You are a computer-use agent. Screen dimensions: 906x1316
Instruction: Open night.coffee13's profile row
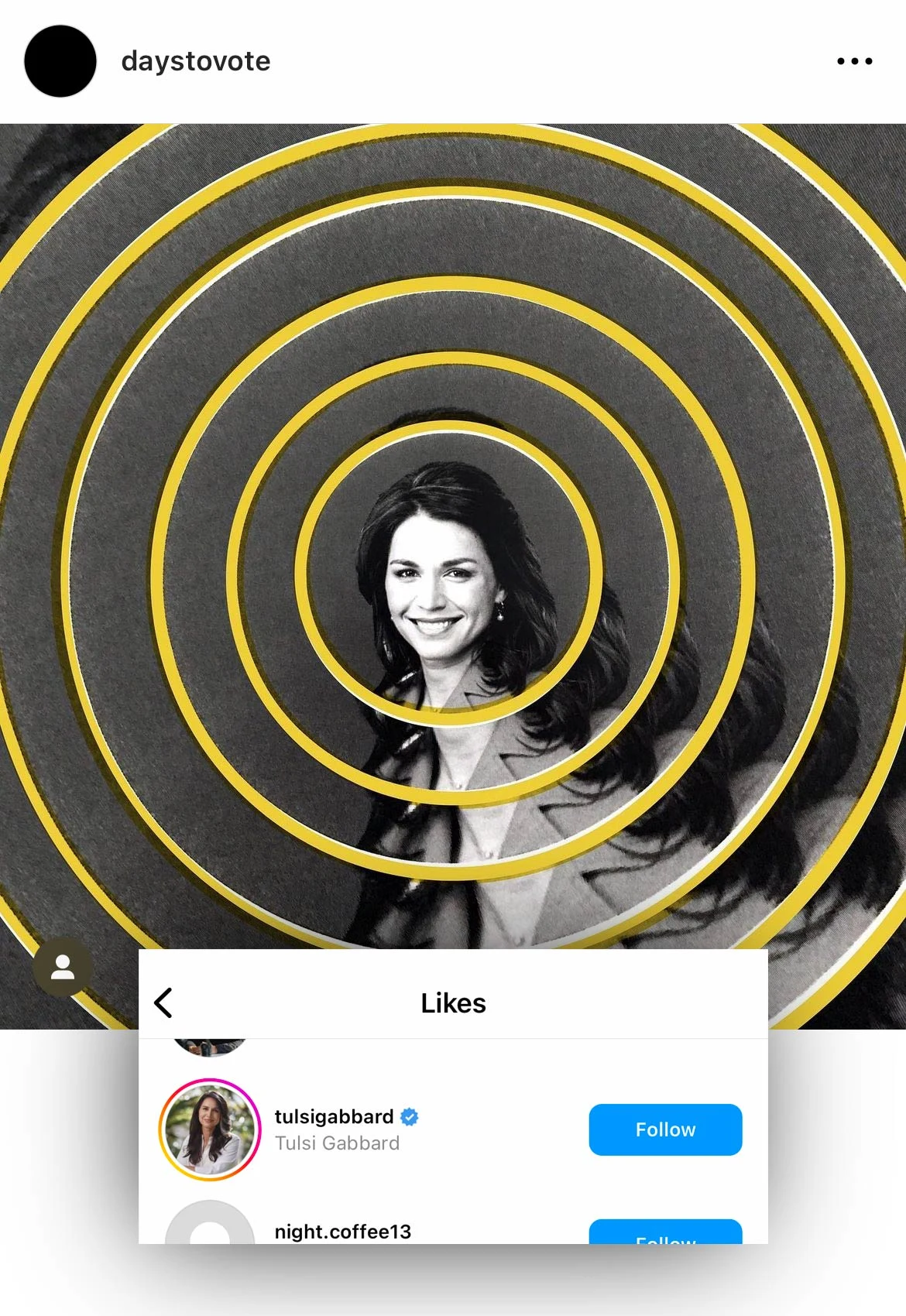[x=342, y=1231]
